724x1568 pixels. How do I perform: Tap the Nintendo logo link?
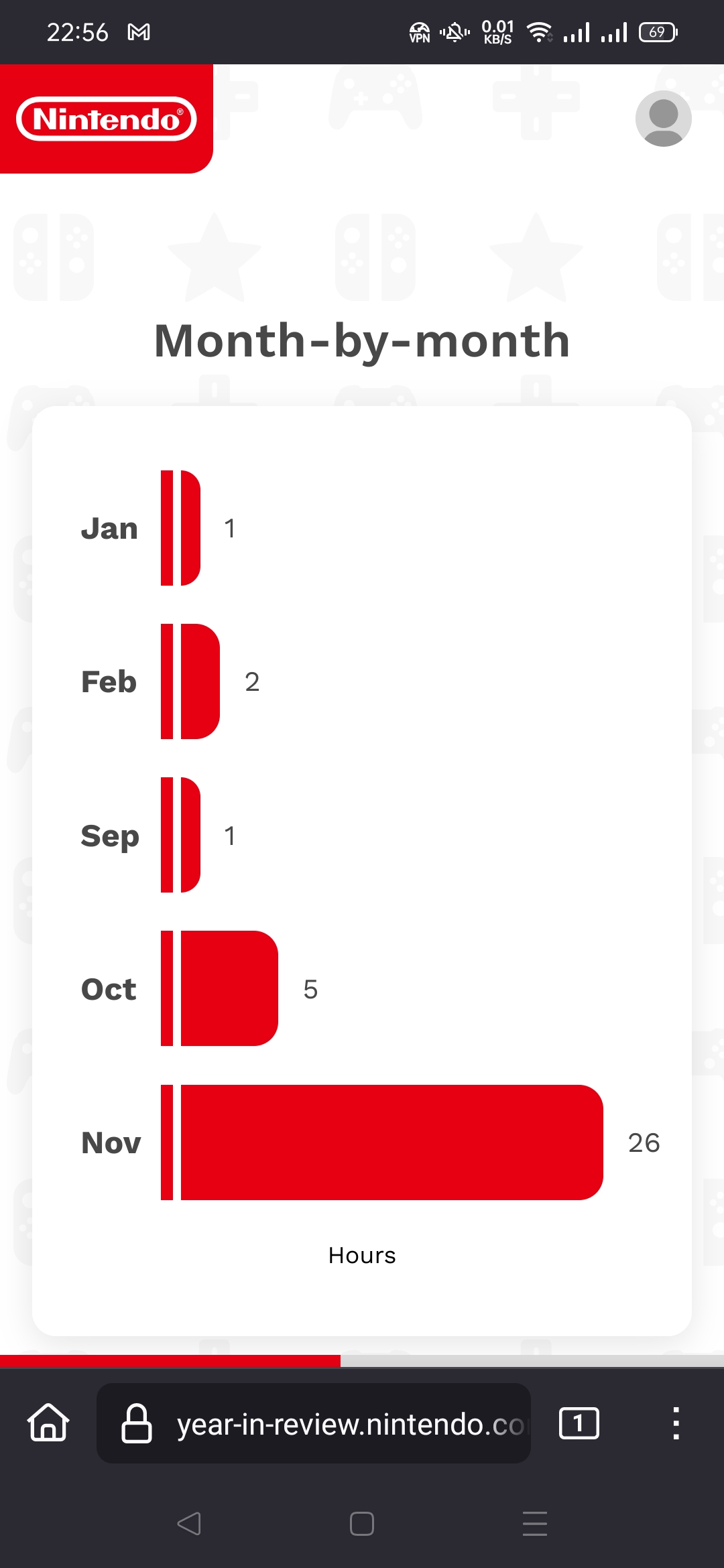(107, 119)
